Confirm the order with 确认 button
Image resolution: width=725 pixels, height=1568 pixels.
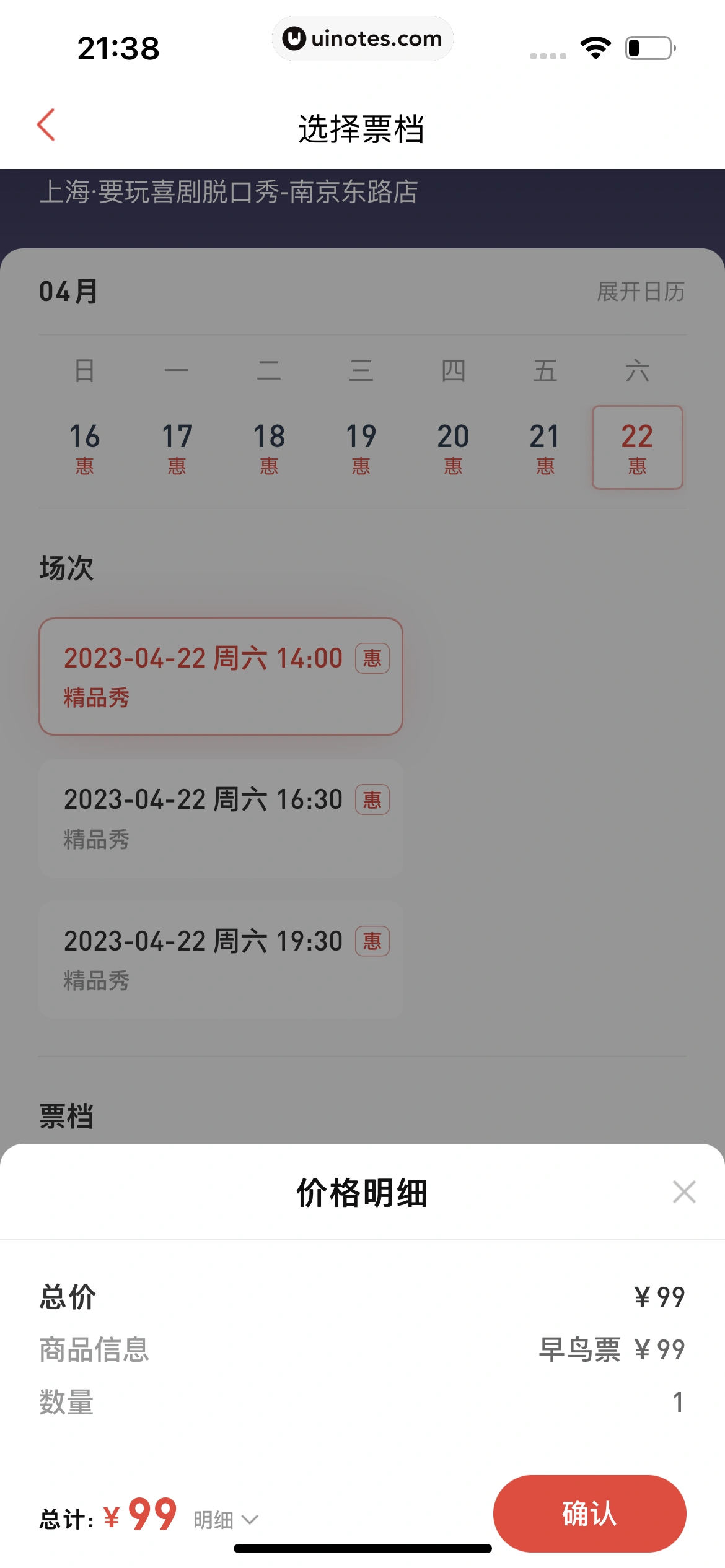[x=589, y=1514]
